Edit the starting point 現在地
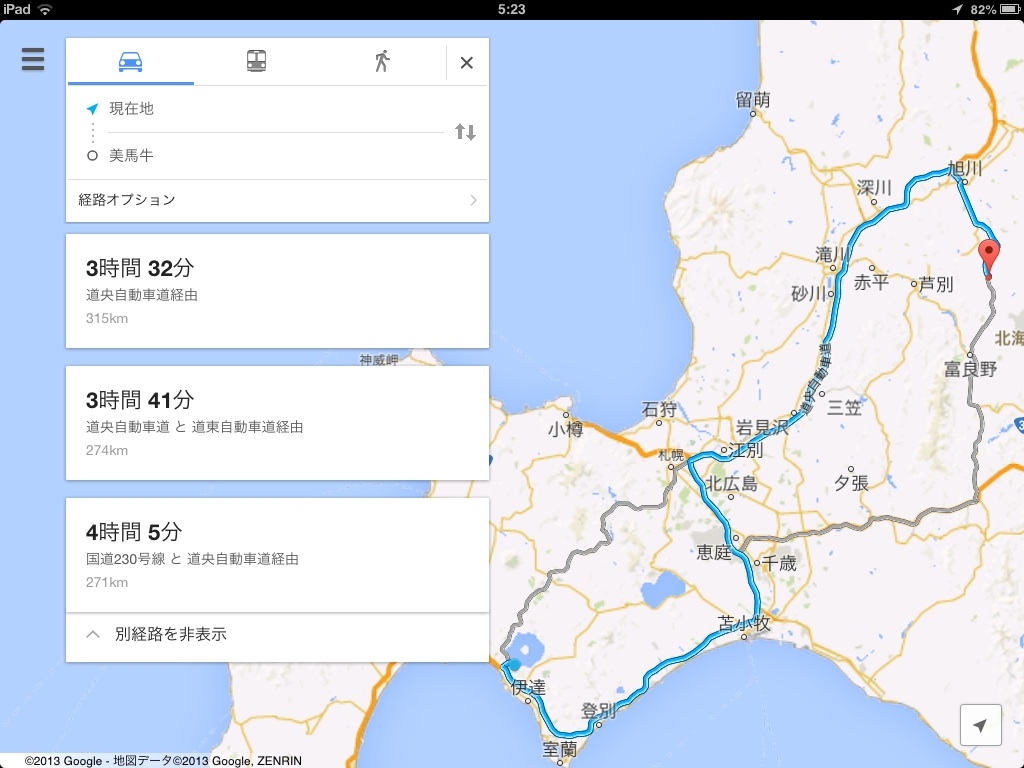1024x768 pixels. (x=260, y=109)
